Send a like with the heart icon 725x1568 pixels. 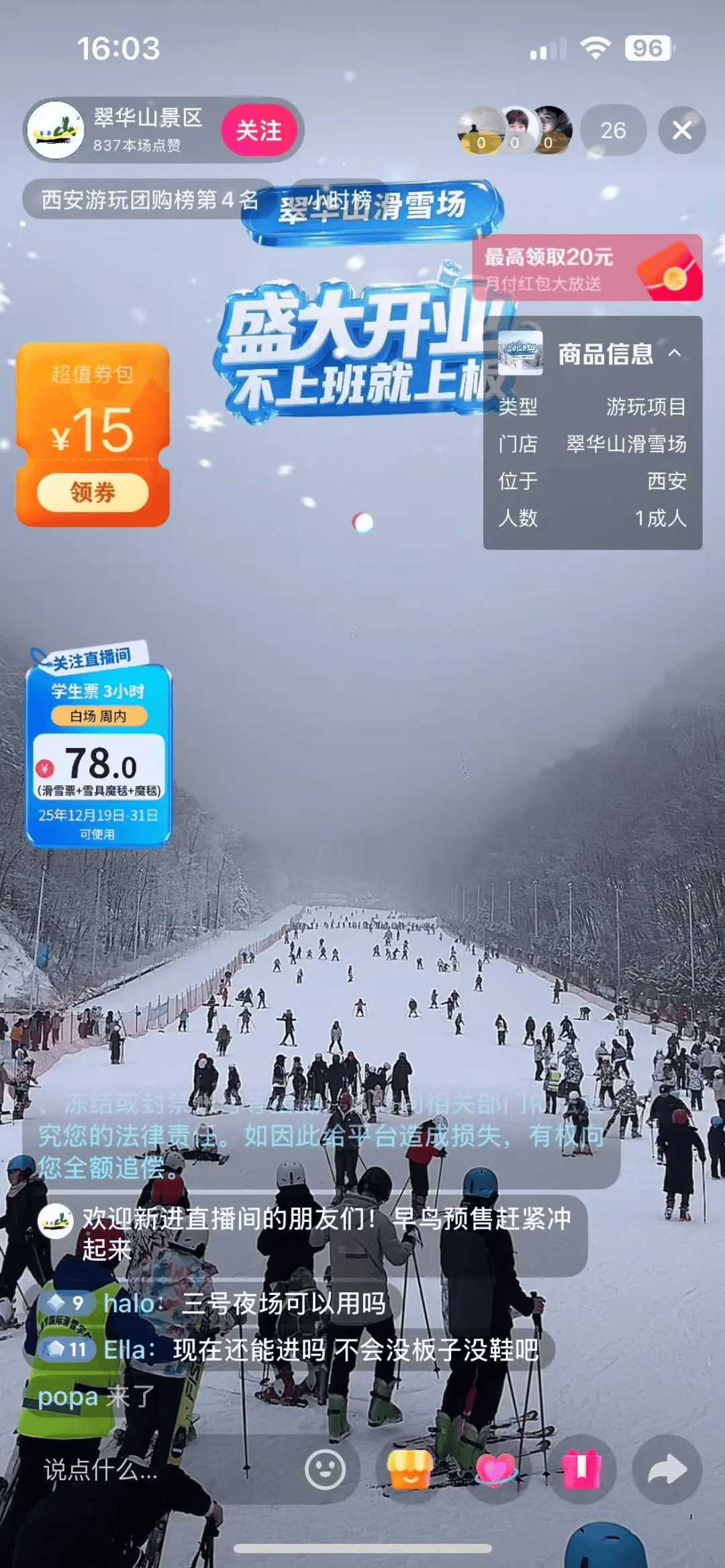[x=495, y=1470]
